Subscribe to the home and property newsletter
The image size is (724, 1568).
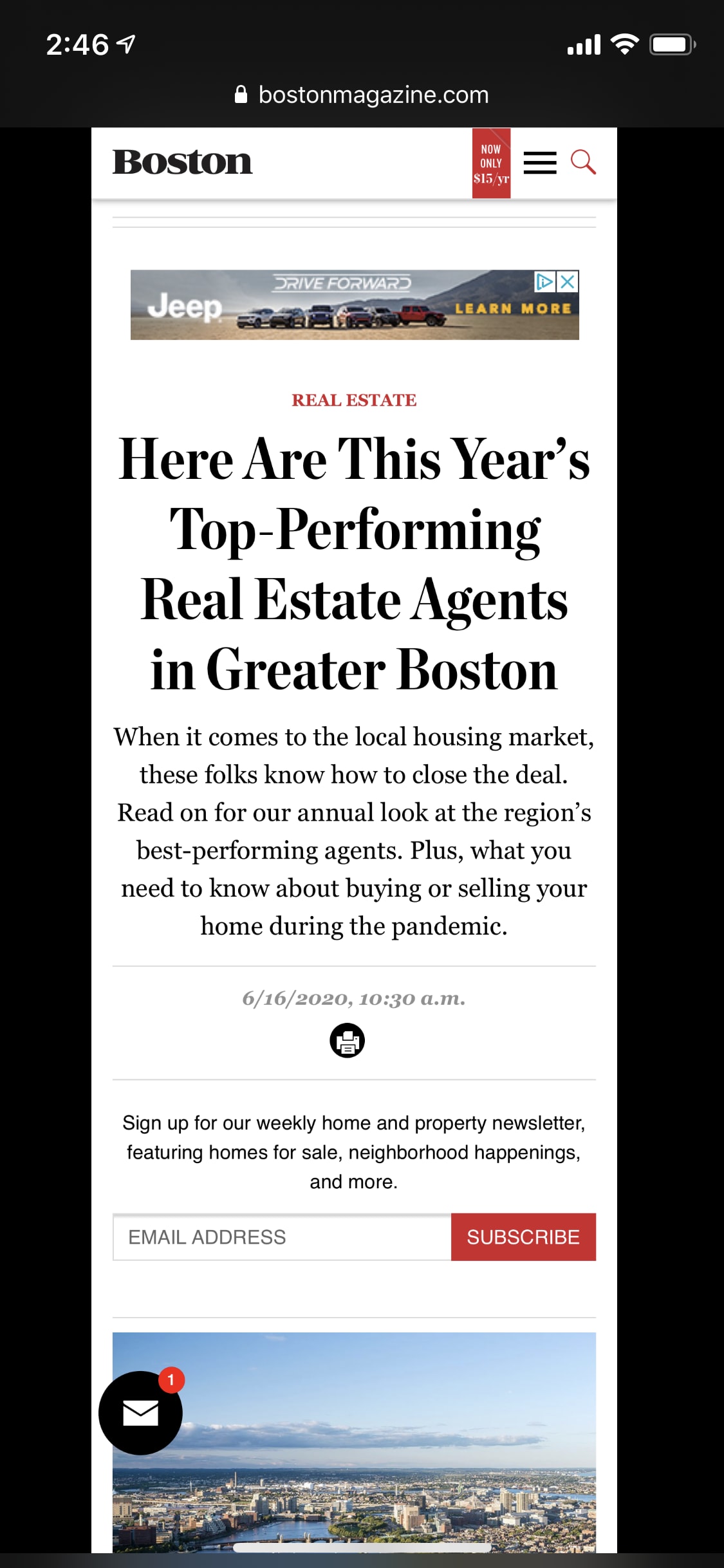(x=523, y=1237)
